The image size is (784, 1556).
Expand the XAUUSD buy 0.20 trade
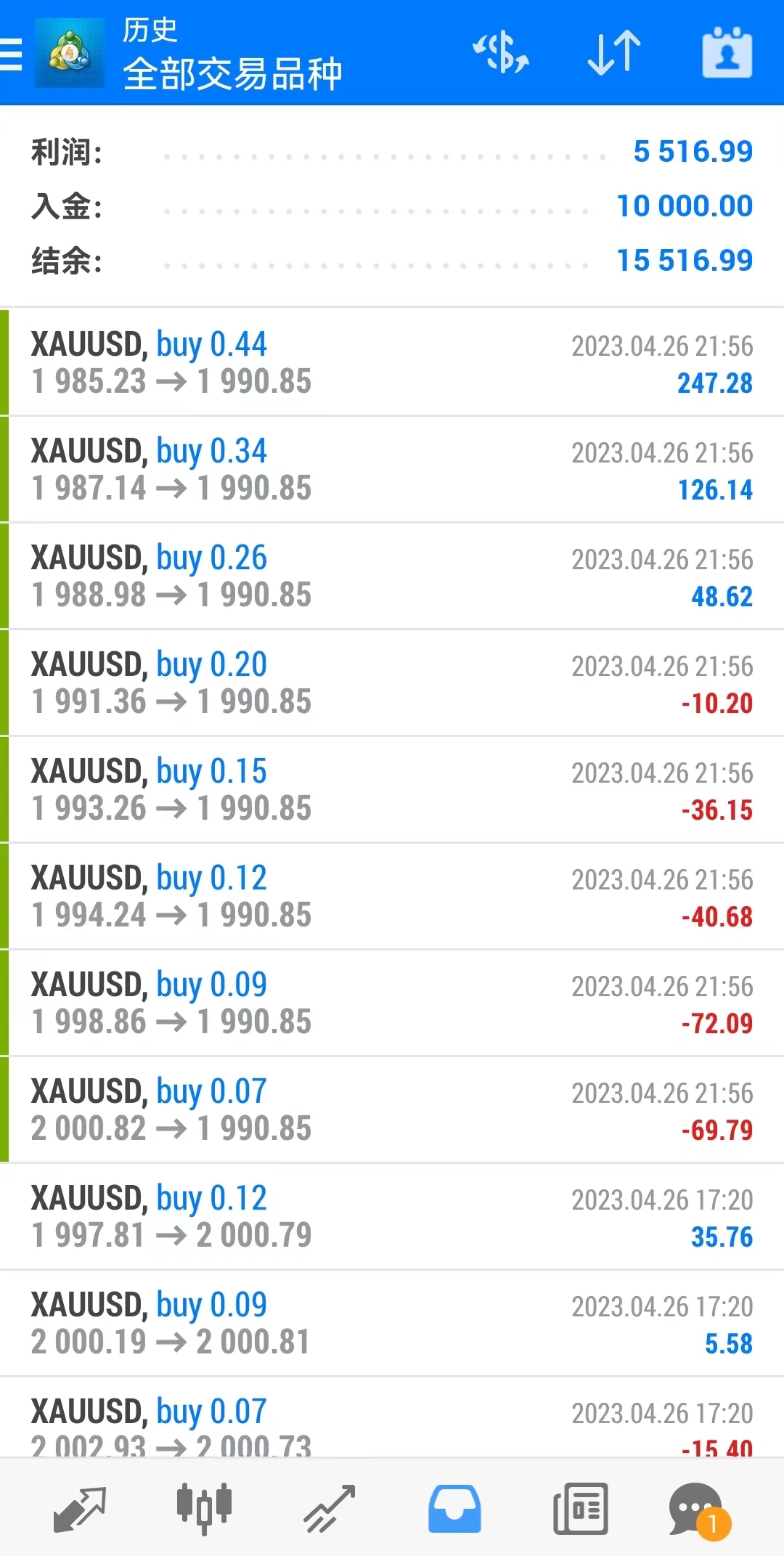click(x=392, y=683)
